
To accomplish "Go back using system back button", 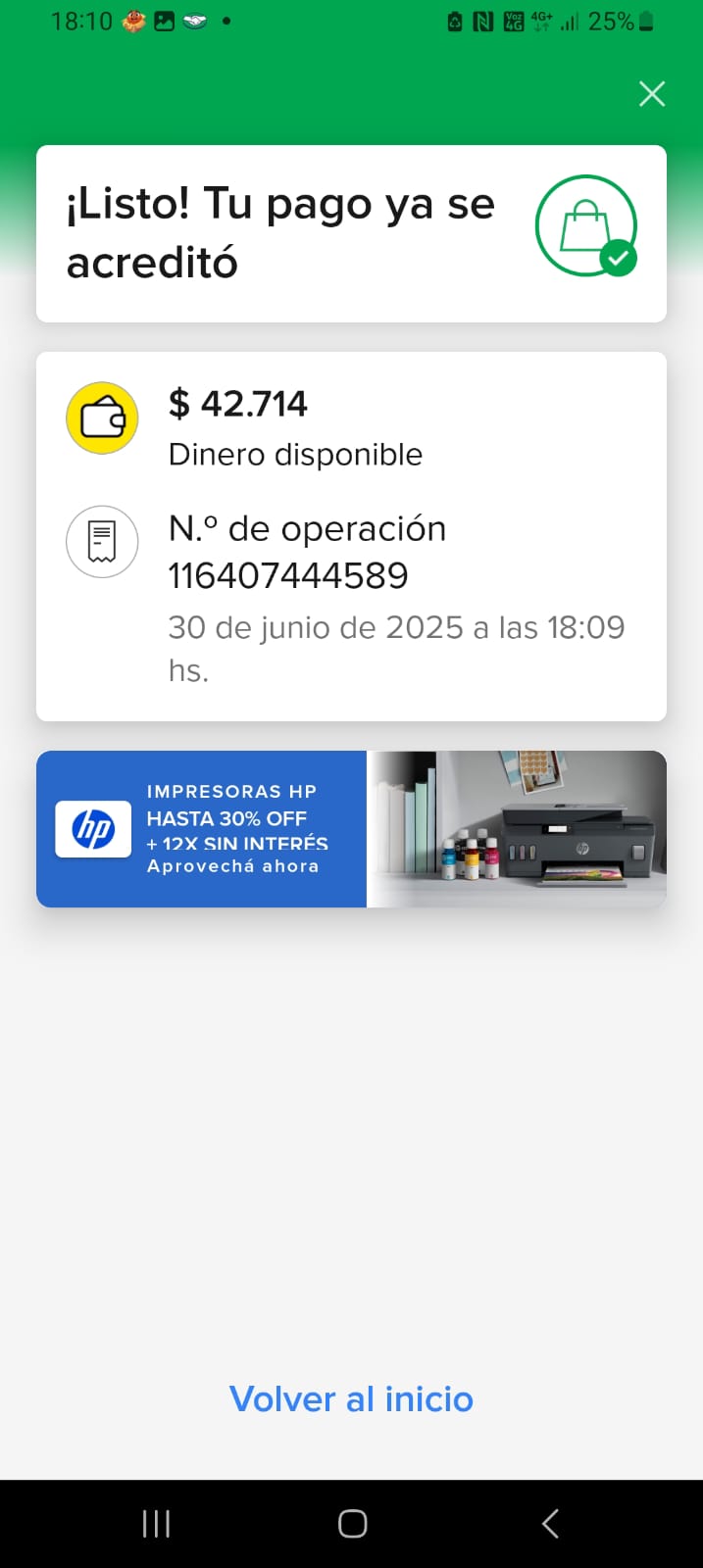I will 550,1524.
